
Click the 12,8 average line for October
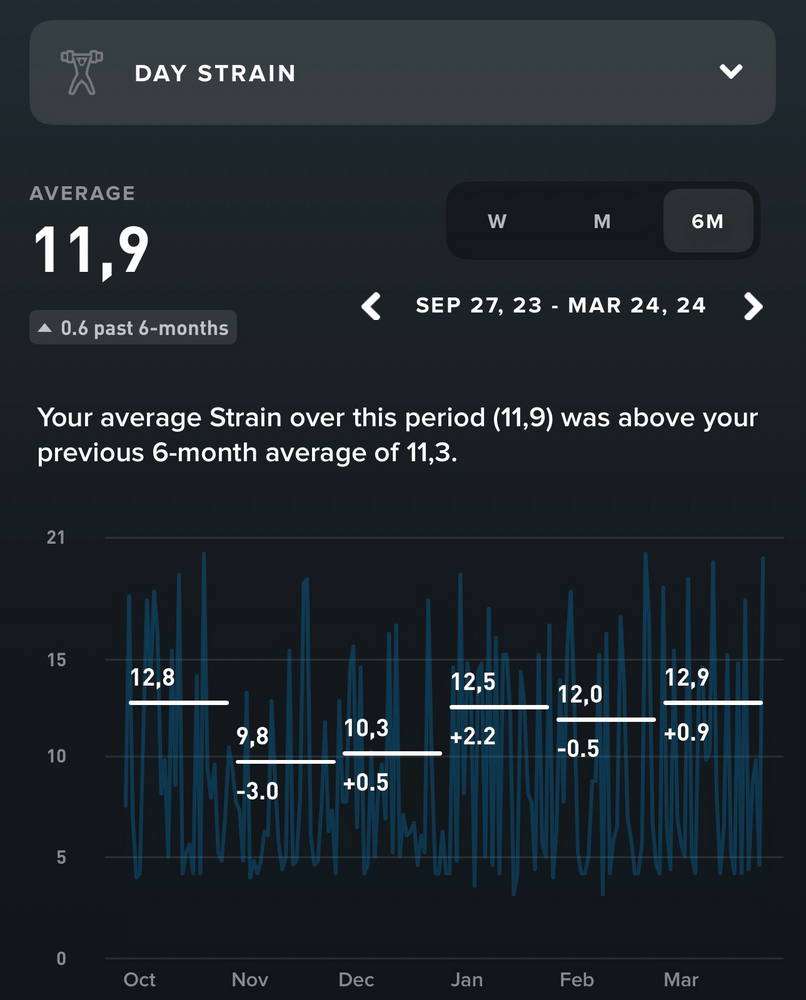point(178,703)
